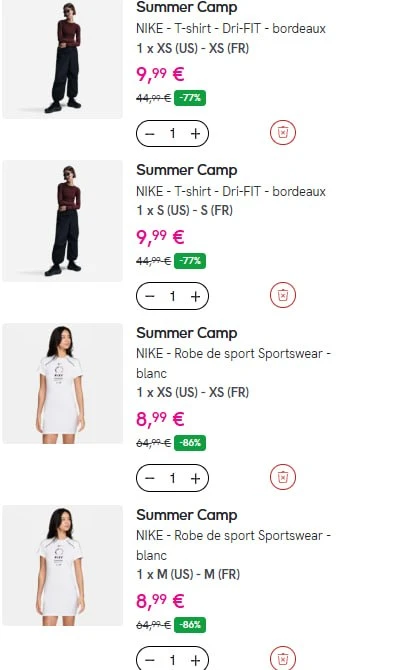This screenshot has height=670, width=407.
Task: Add one more white sport dress size XS
Action: click(x=195, y=478)
